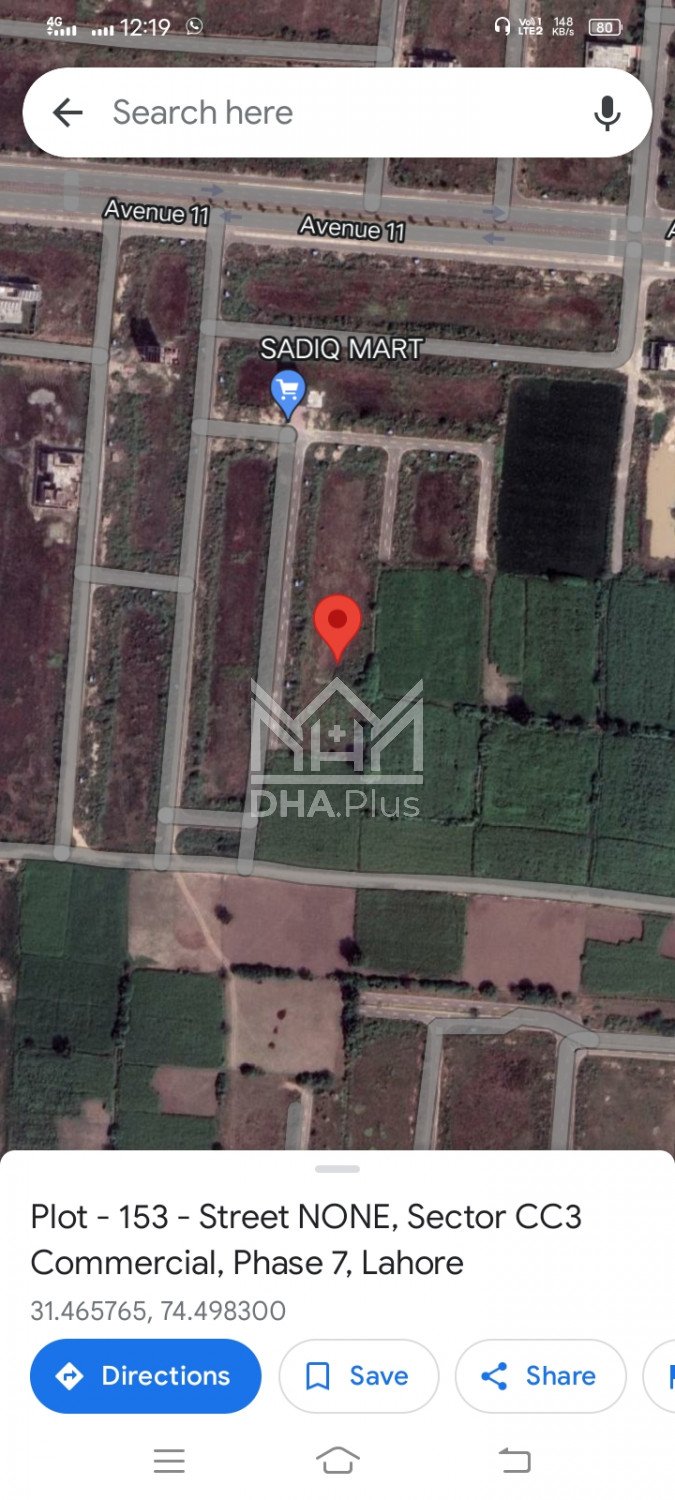
Task: Open the SADIQ MART shopping pin
Action: 288,393
